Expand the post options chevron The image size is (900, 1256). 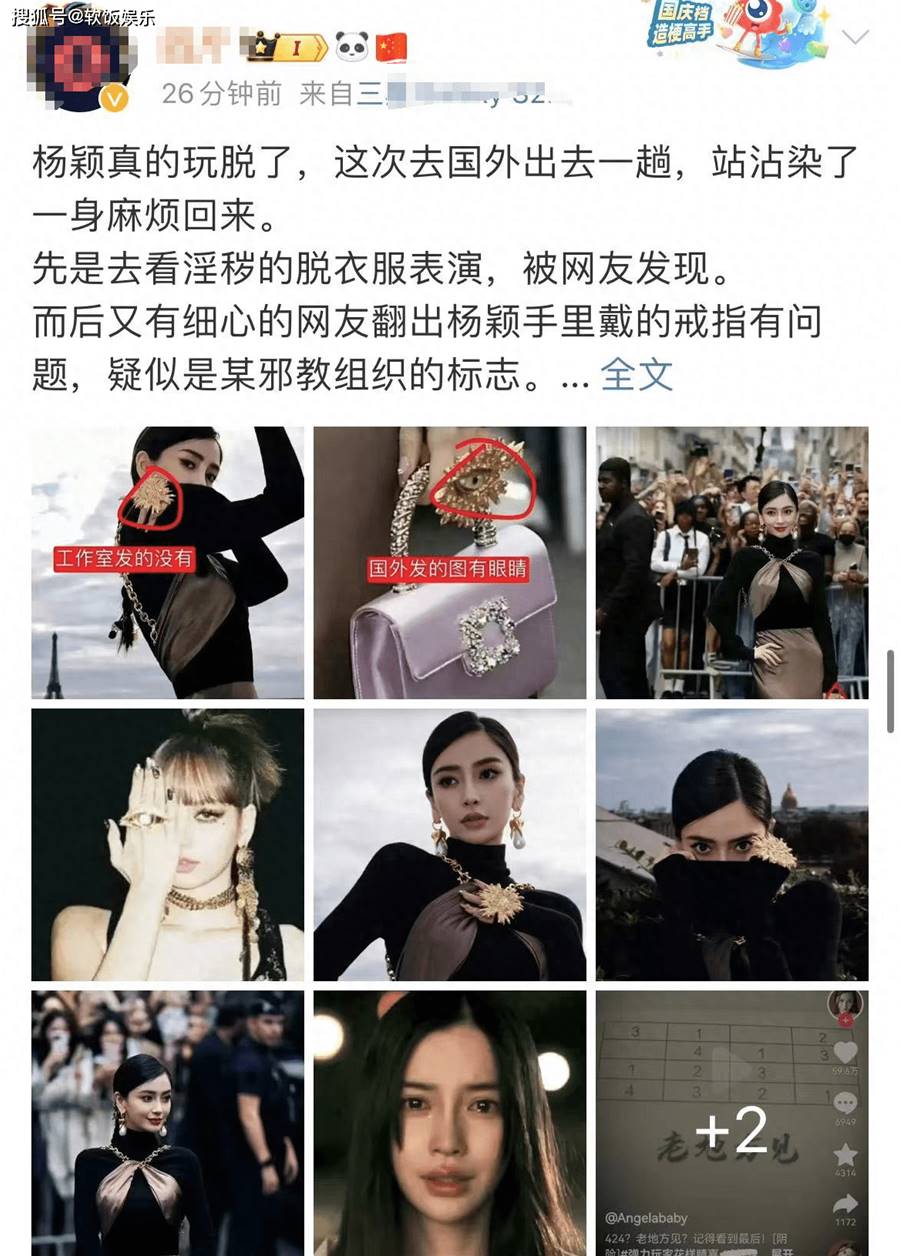(855, 38)
